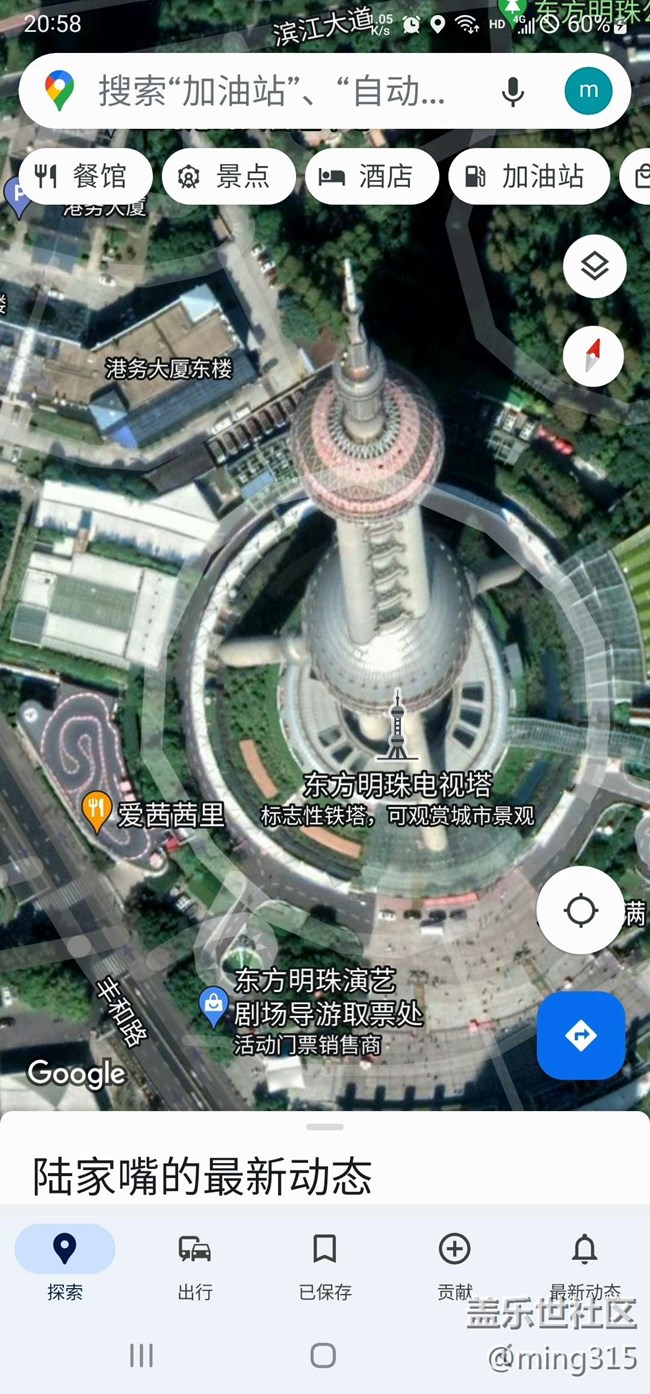650x1394 pixels.
Task: Open the 已保存 tab
Action: [325, 1264]
